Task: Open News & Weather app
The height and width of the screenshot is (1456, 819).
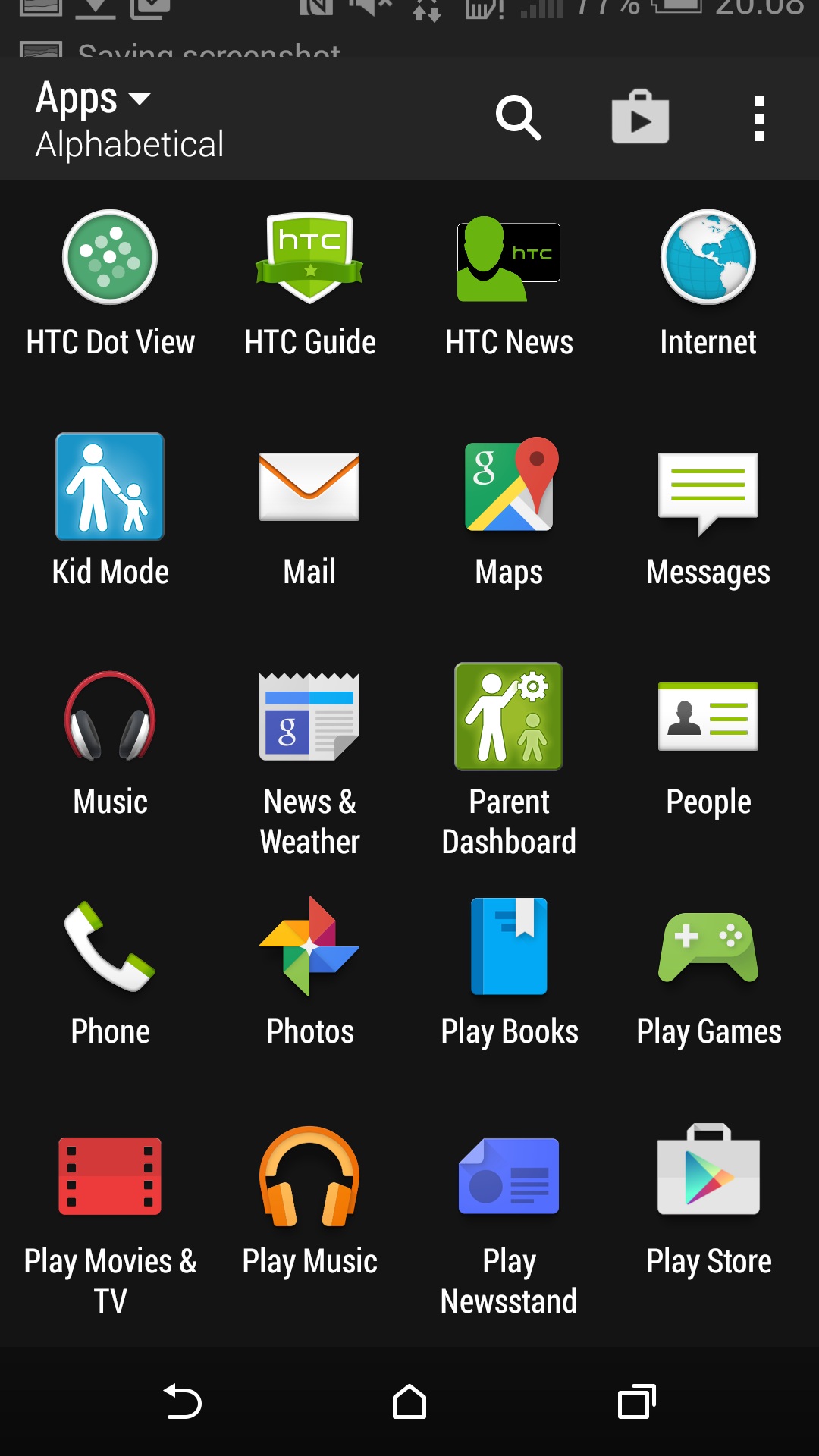Action: point(309,717)
